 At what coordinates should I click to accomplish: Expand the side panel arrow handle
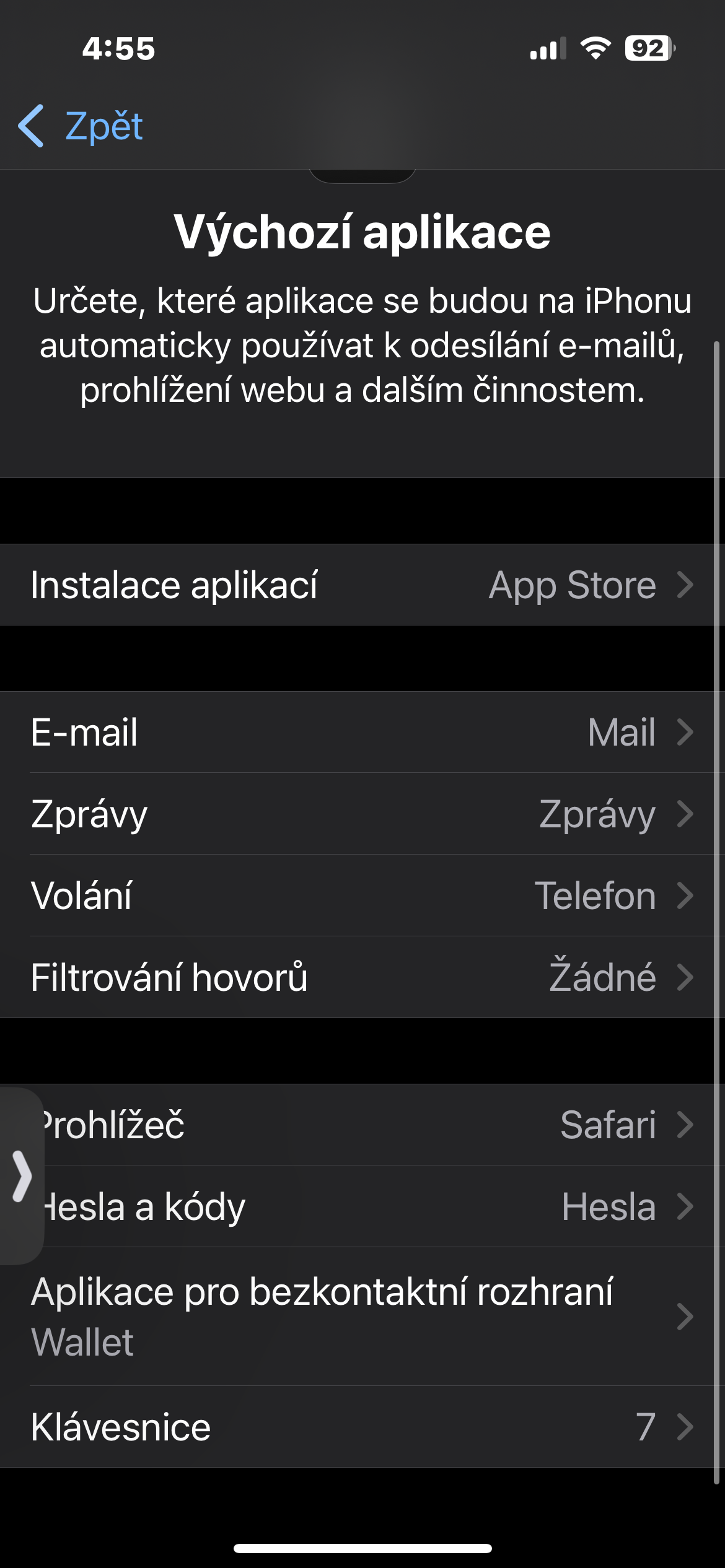[22, 1175]
